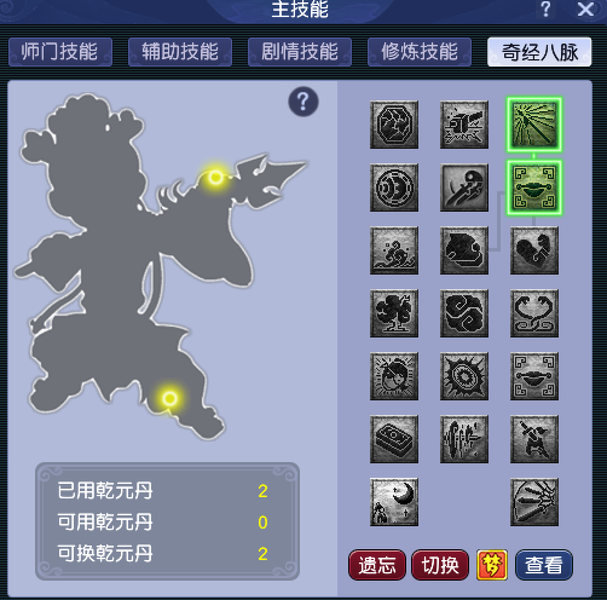Switch to the 师门技能 tab
607x600 pixels.
pyautogui.click(x=60, y=52)
